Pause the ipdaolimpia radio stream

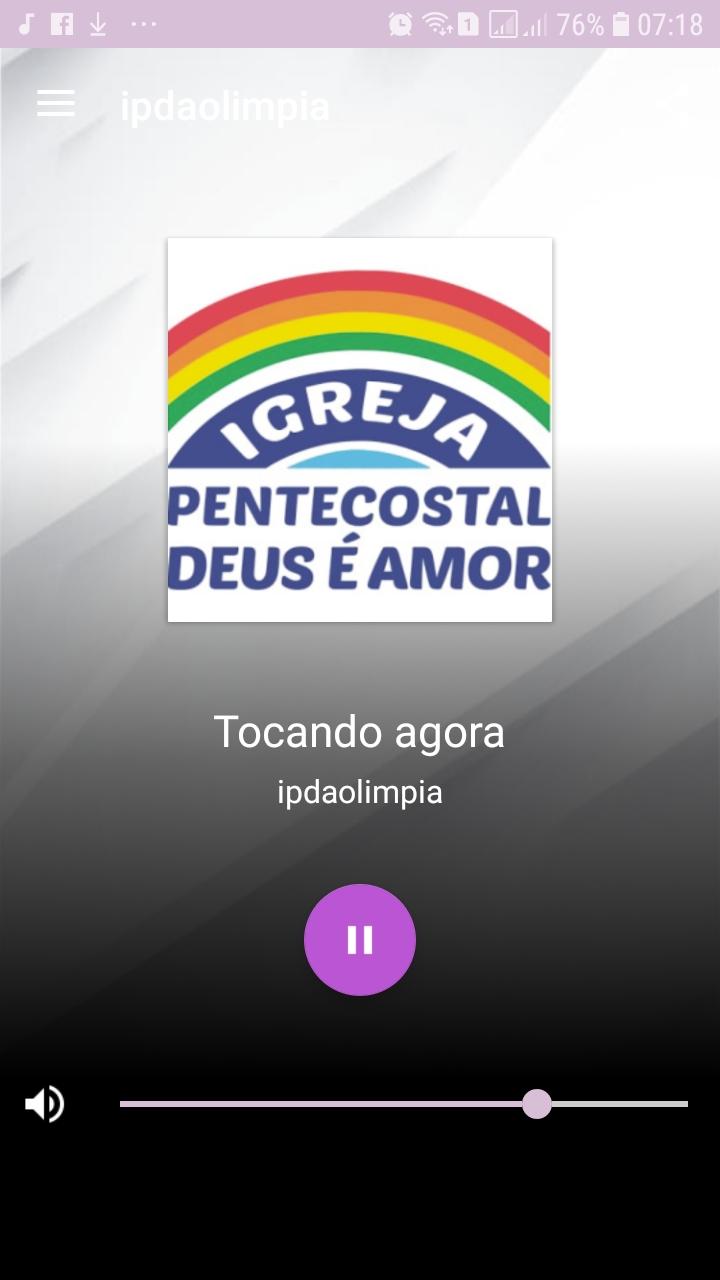tap(360, 940)
